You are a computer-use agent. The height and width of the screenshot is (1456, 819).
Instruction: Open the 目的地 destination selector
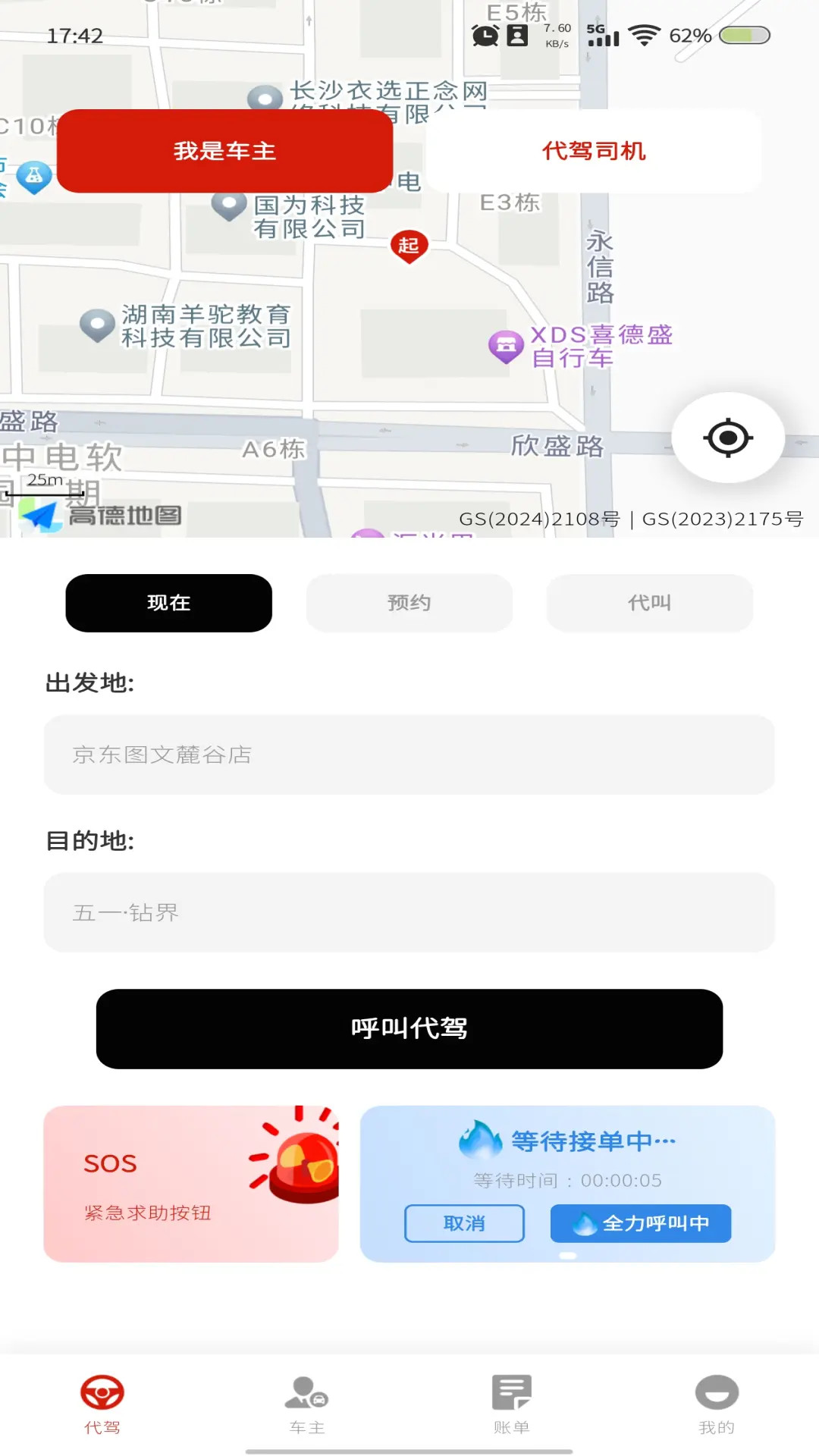click(409, 914)
